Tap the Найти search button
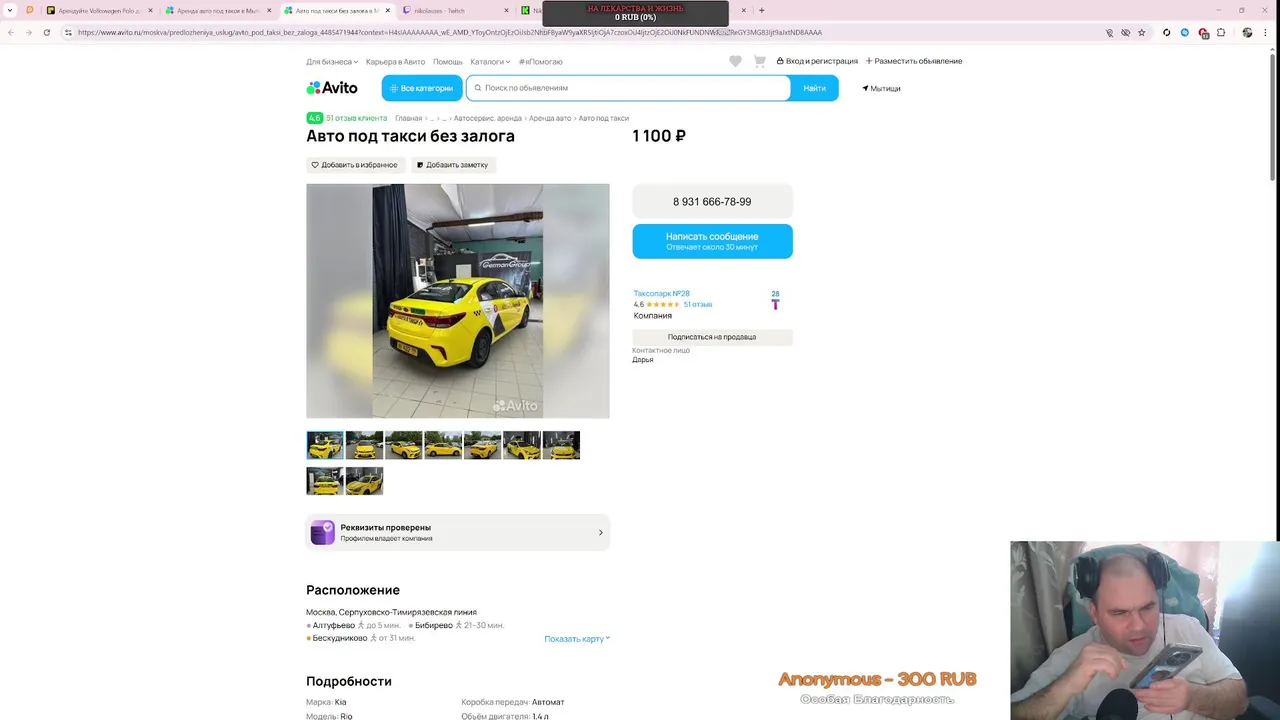Screen dimensions: 1280x720 pos(814,88)
